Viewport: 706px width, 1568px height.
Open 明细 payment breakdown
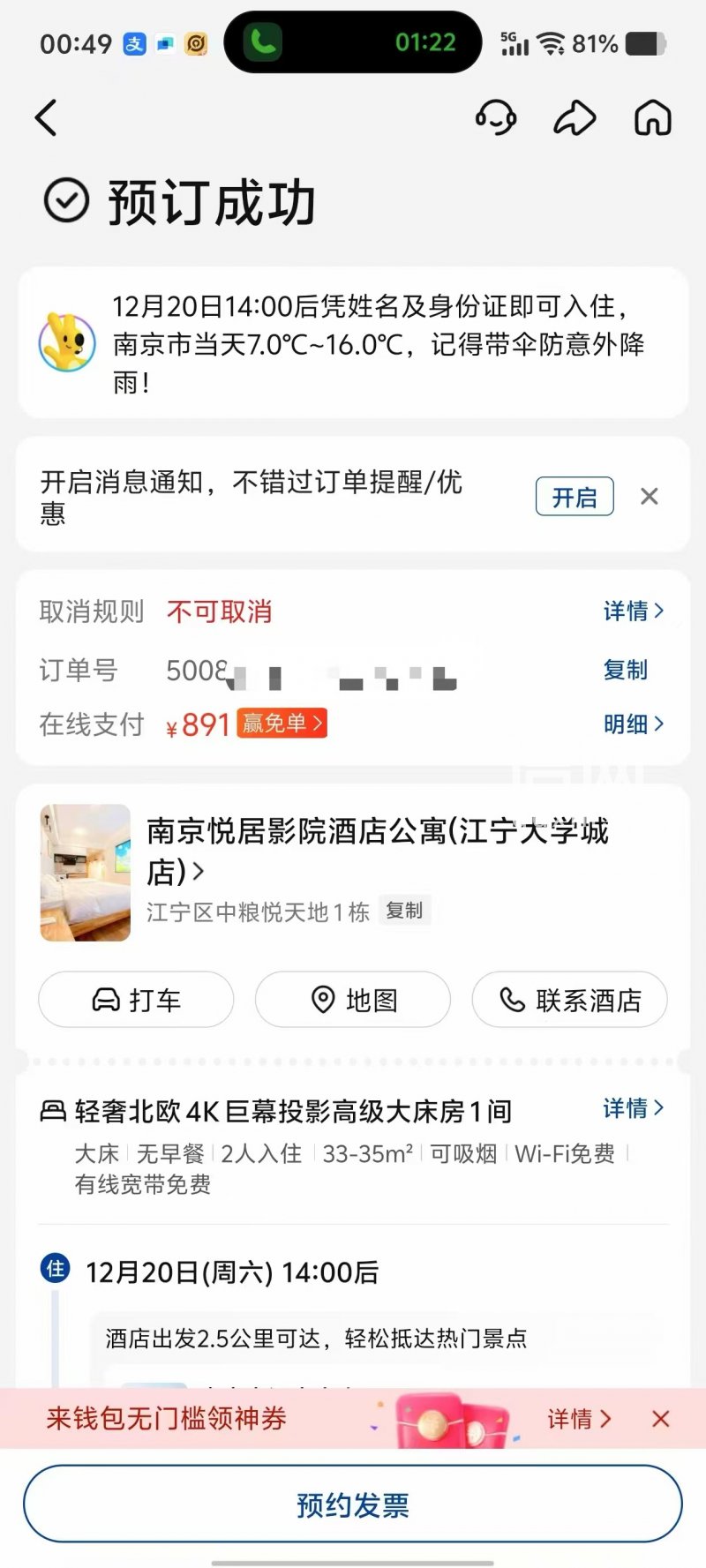click(x=633, y=724)
